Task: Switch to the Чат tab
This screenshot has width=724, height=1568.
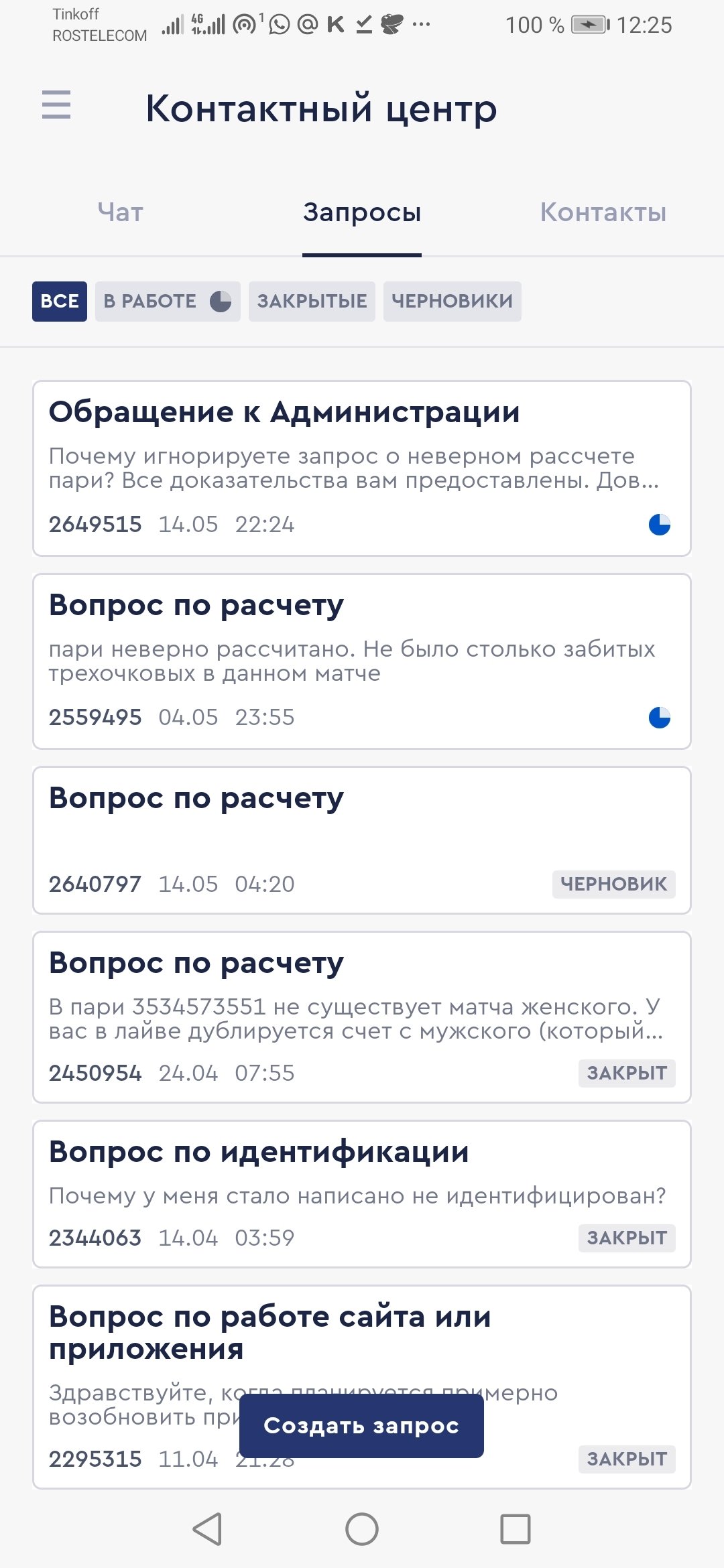Action: pos(121,212)
